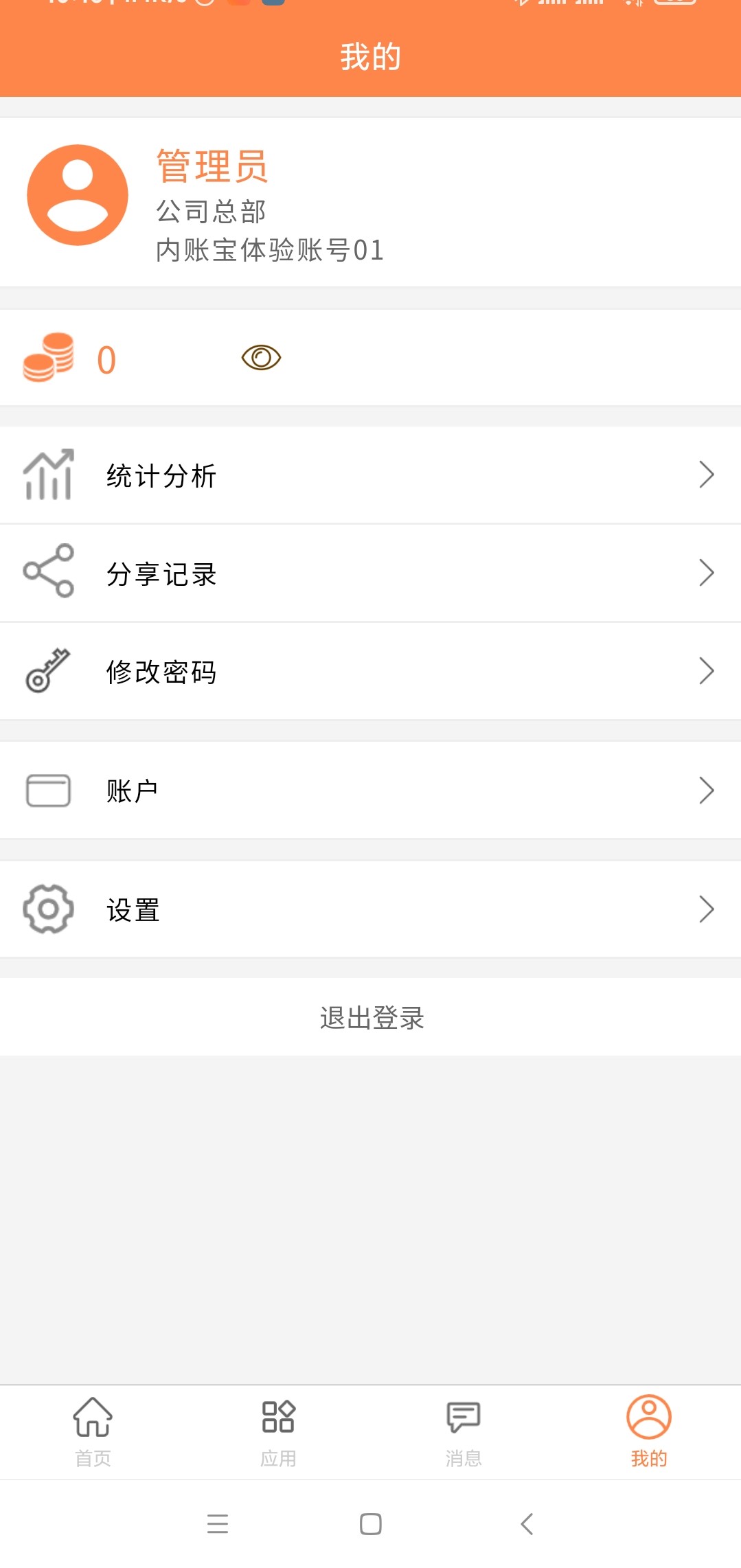Image resolution: width=741 pixels, height=1568 pixels.
Task: Open the 账户 account row
Action: pos(370,791)
